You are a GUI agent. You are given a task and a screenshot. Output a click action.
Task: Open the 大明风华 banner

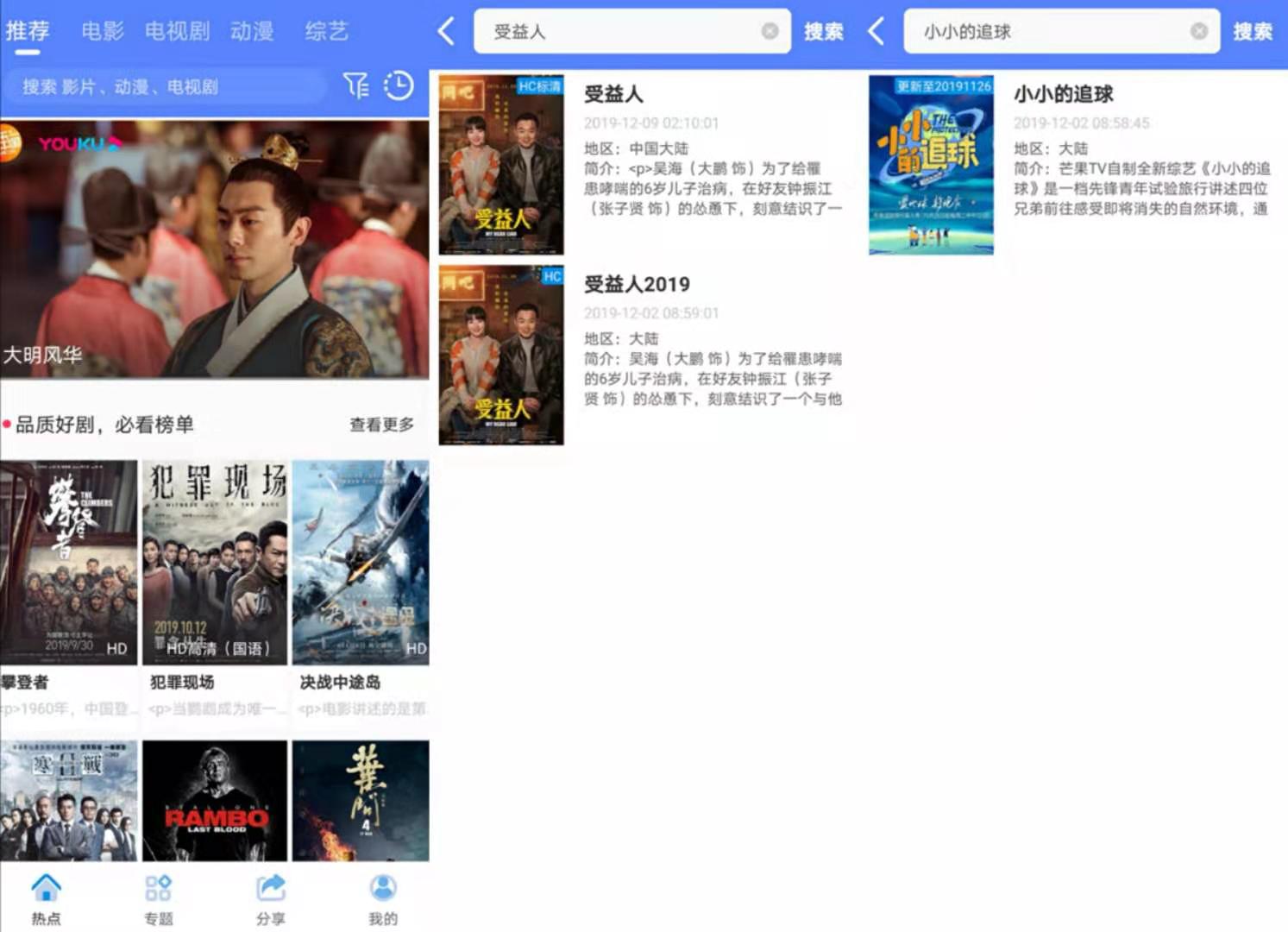coord(214,249)
